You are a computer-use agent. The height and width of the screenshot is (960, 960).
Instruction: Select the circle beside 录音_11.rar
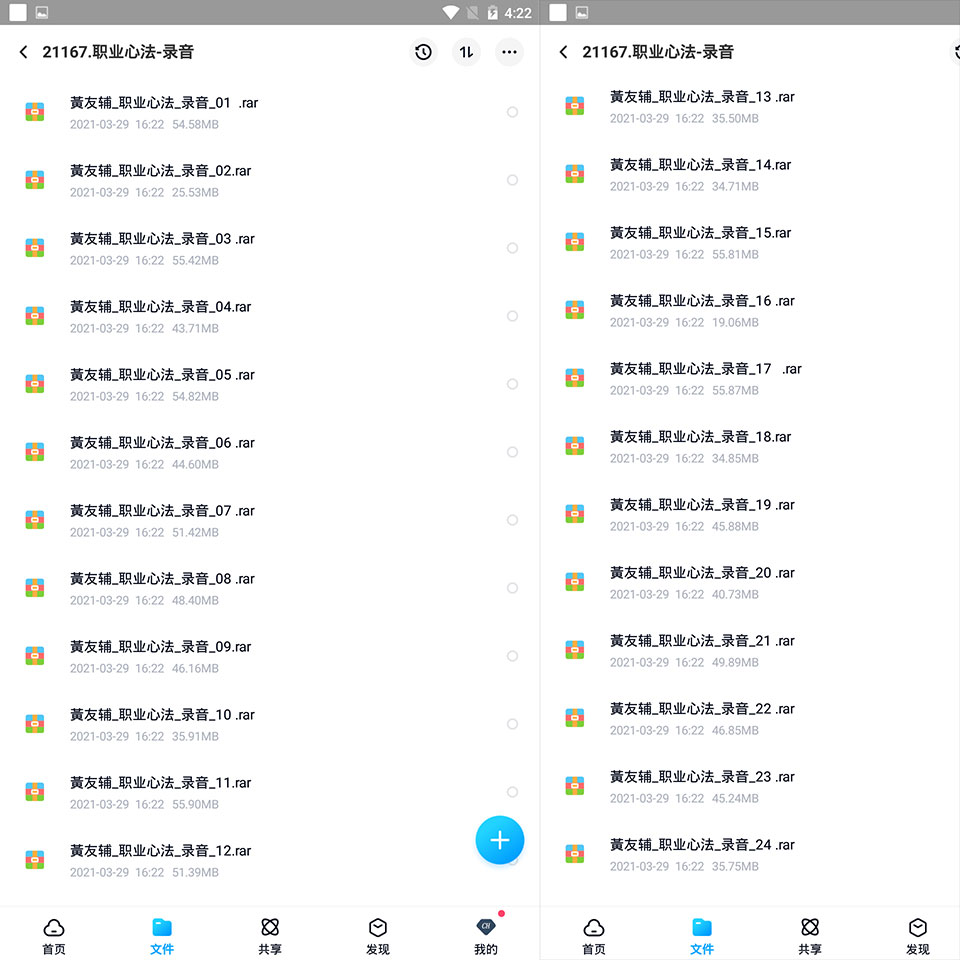512,792
